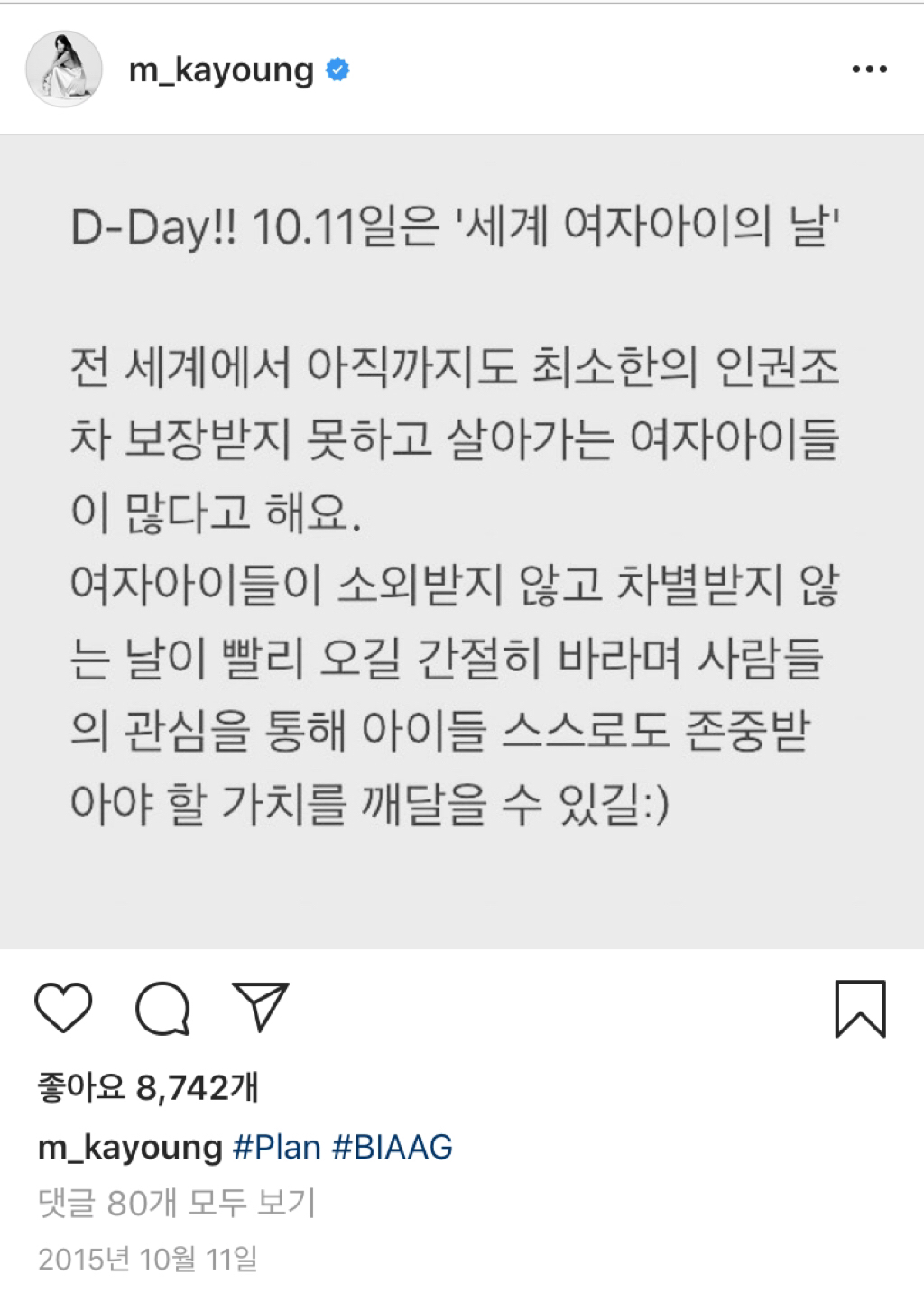
Task: Open the m_kayoung username in the post header
Action: [221, 69]
